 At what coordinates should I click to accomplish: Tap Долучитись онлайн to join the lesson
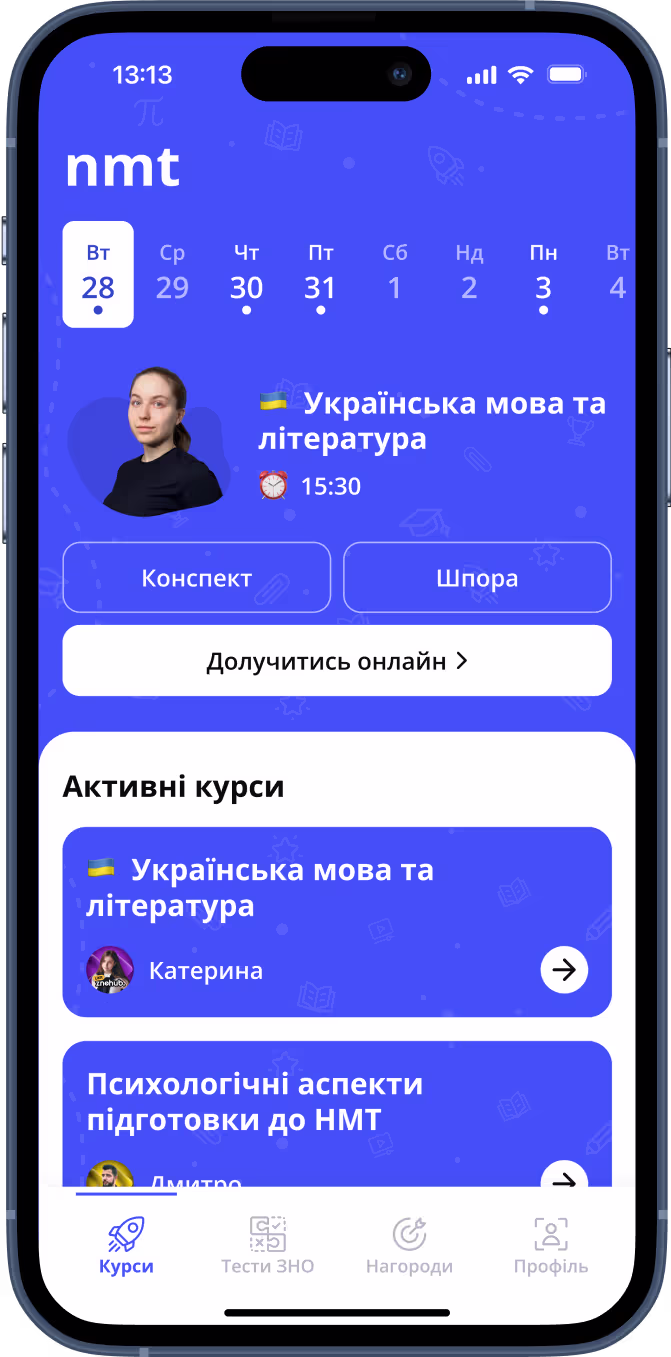[337, 661]
